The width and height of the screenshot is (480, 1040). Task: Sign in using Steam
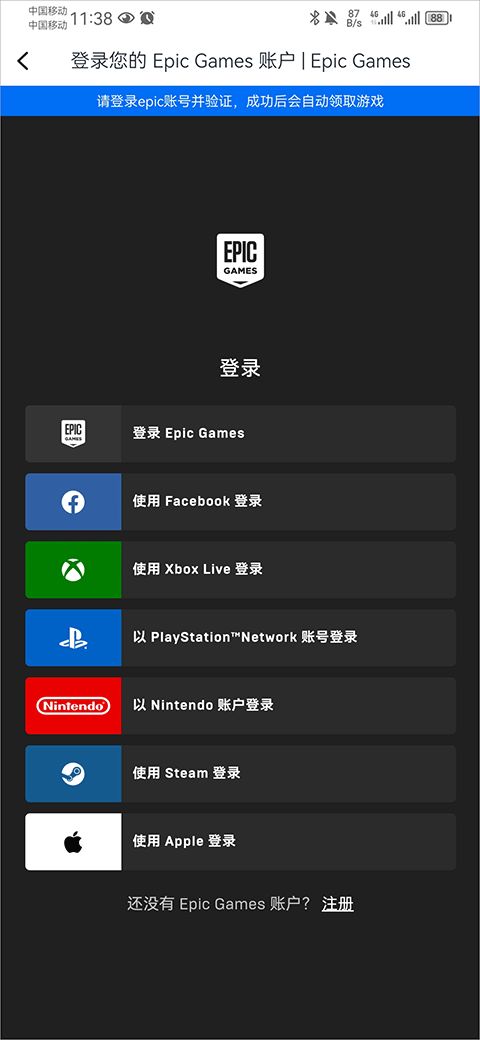click(241, 773)
